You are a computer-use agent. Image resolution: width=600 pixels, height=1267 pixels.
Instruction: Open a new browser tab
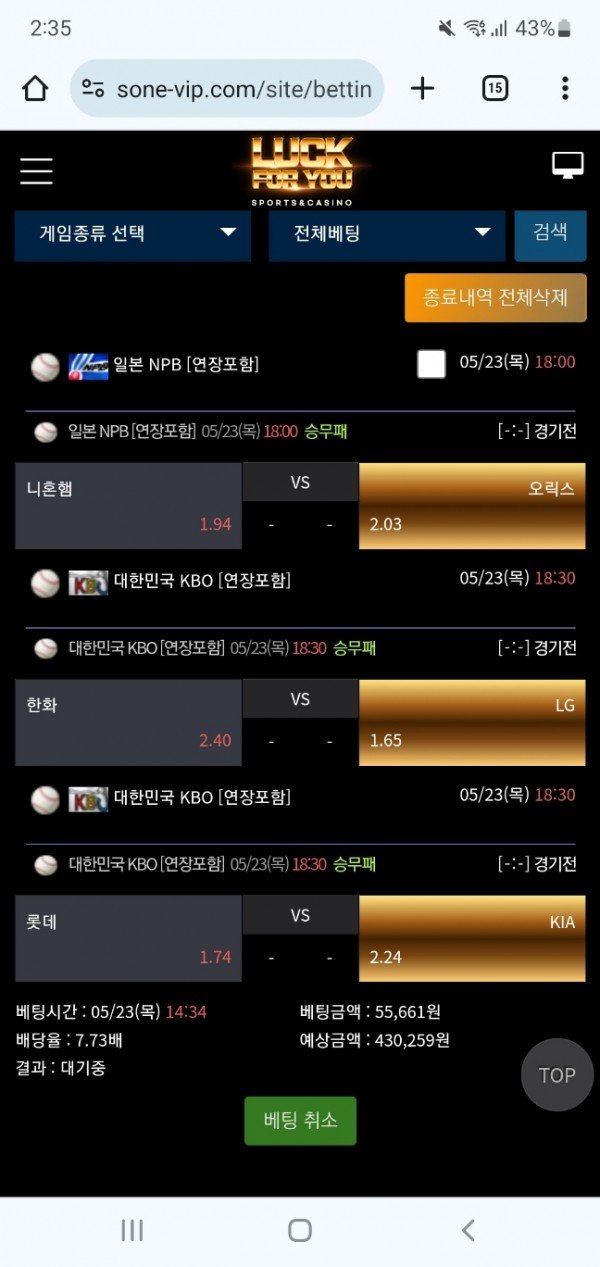coord(423,89)
